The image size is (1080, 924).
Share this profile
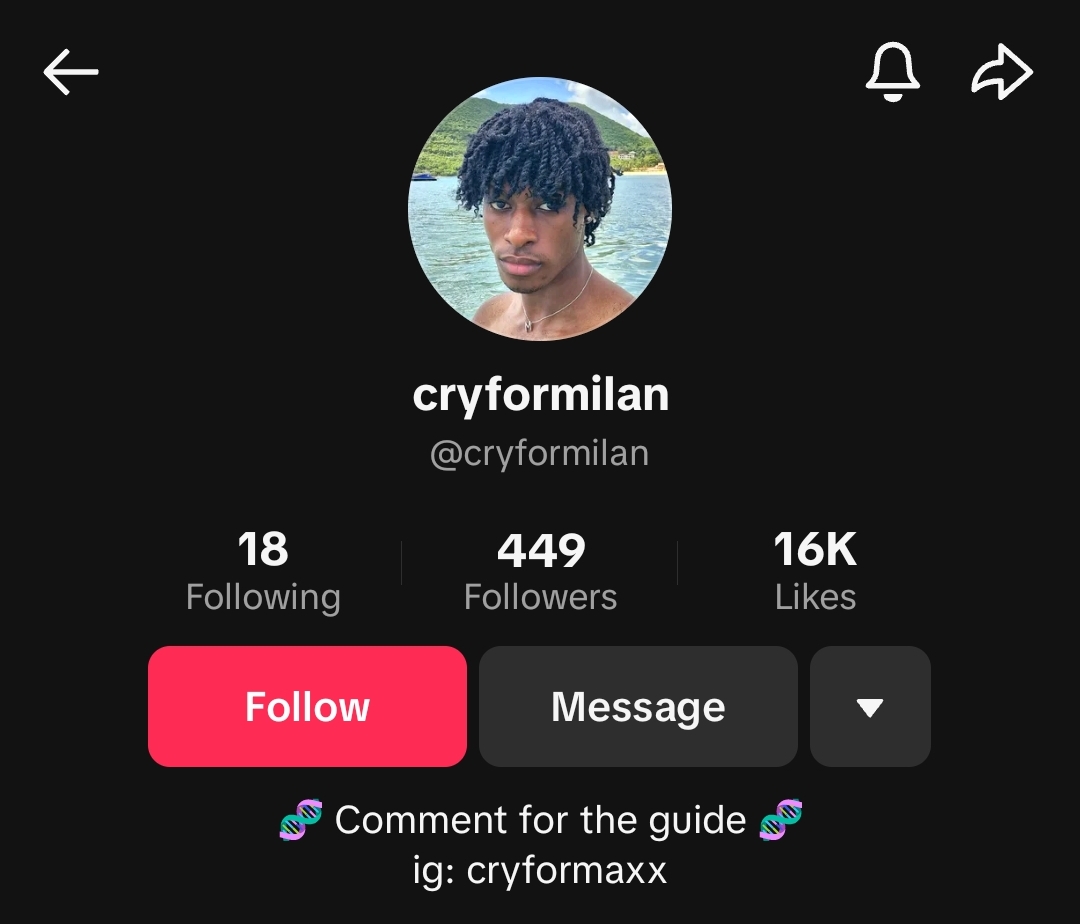pyautogui.click(x=1001, y=72)
